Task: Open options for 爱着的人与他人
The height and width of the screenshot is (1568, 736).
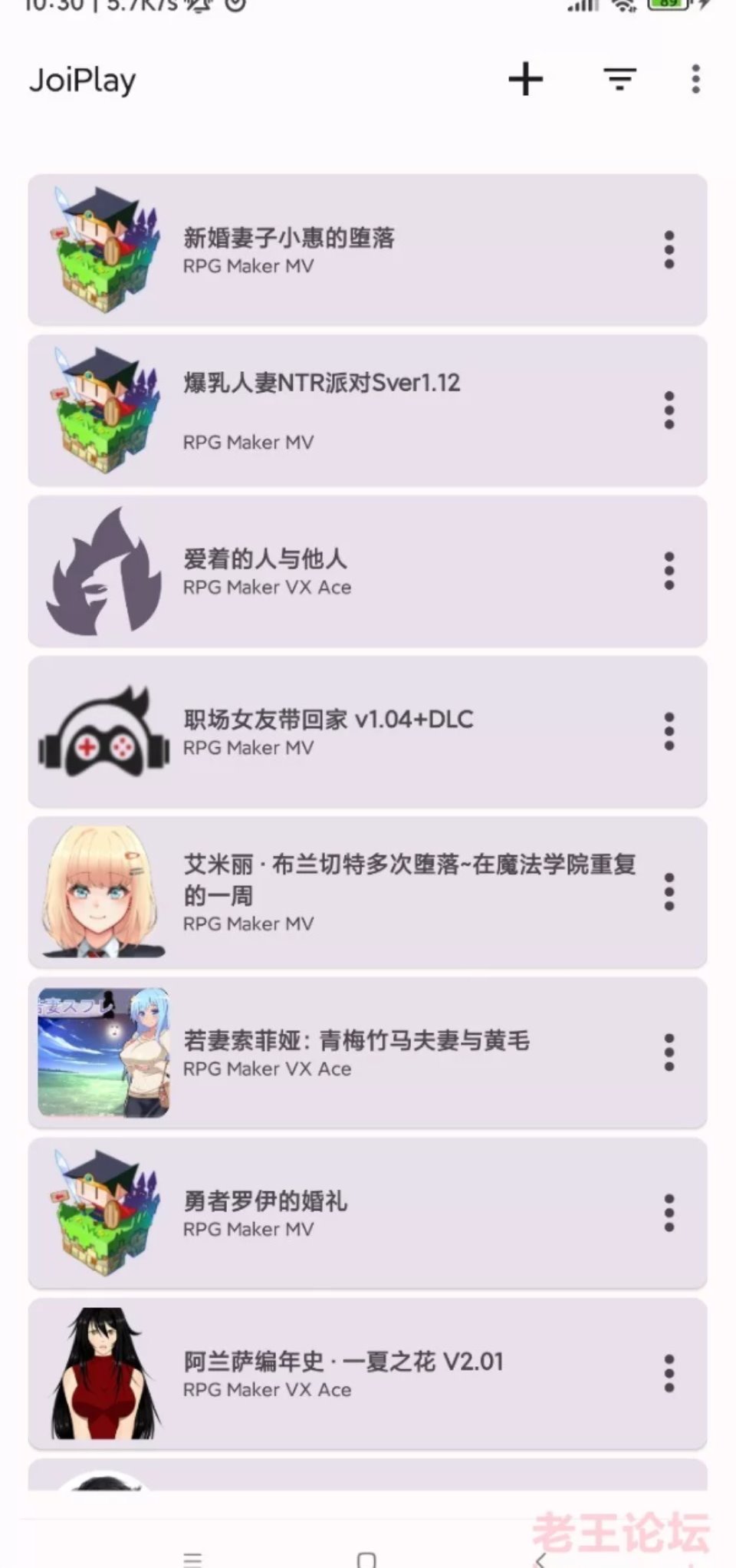Action: tap(669, 572)
